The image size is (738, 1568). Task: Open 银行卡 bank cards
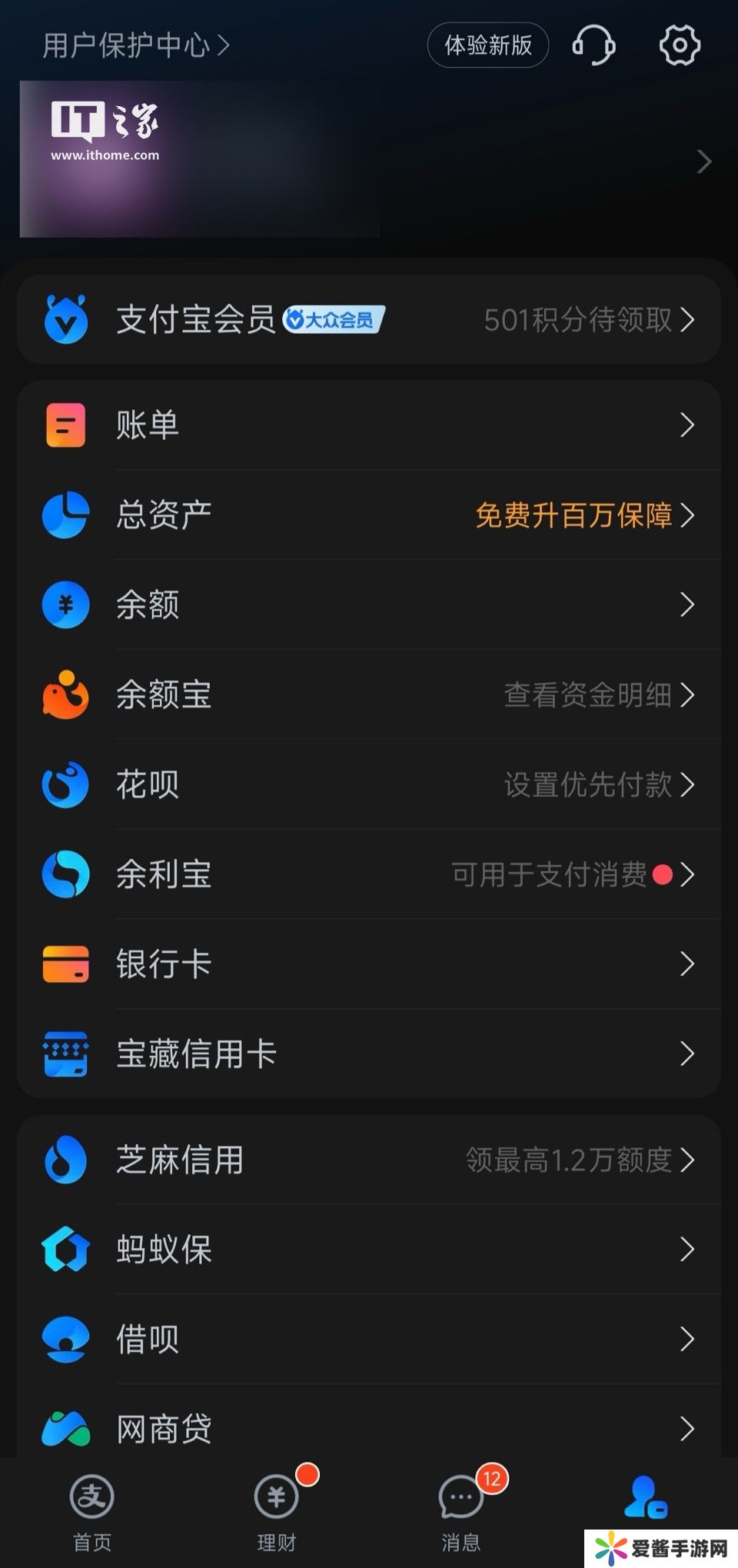pos(369,964)
